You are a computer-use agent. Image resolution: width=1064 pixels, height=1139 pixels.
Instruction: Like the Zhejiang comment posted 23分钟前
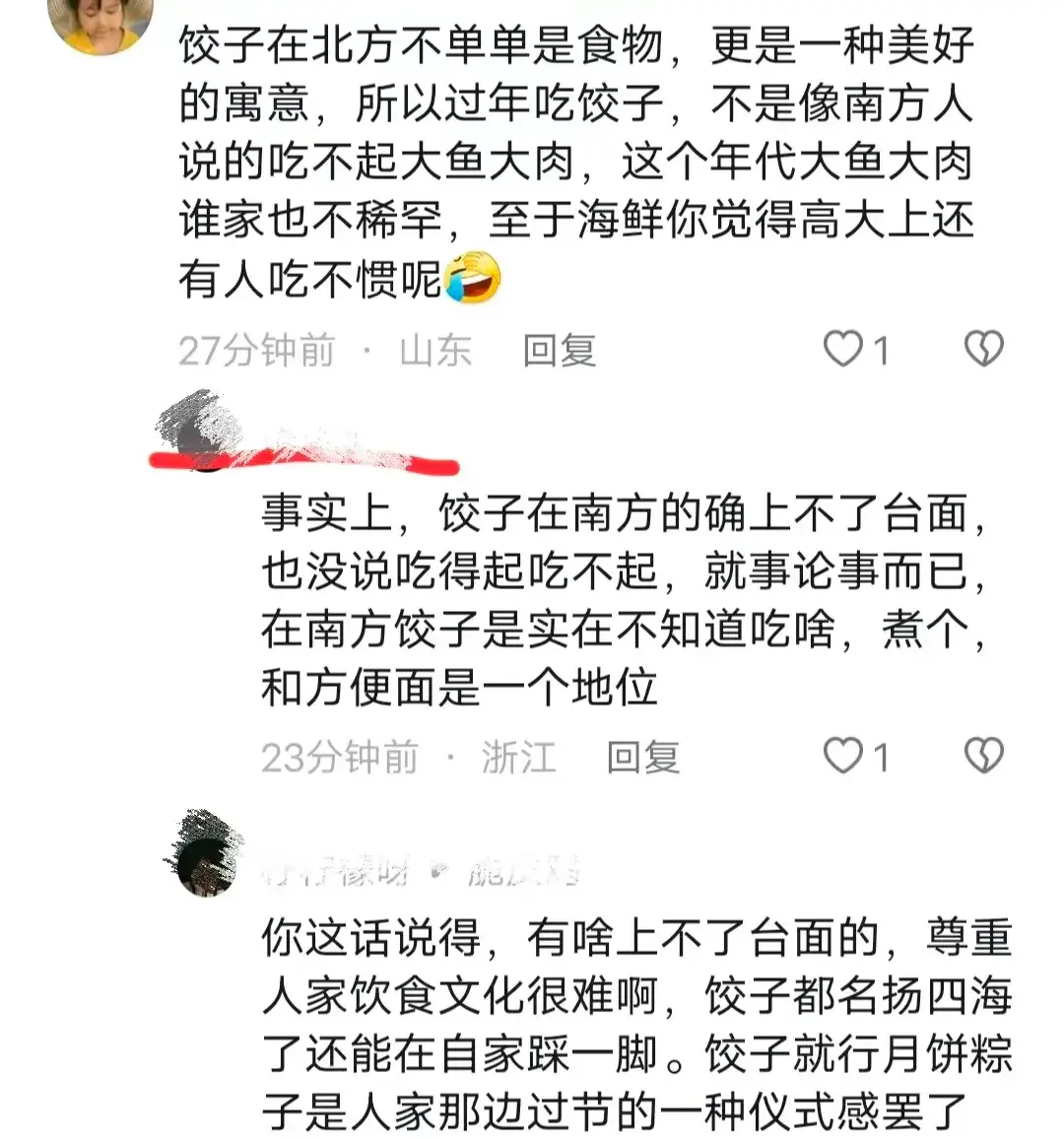(x=843, y=757)
